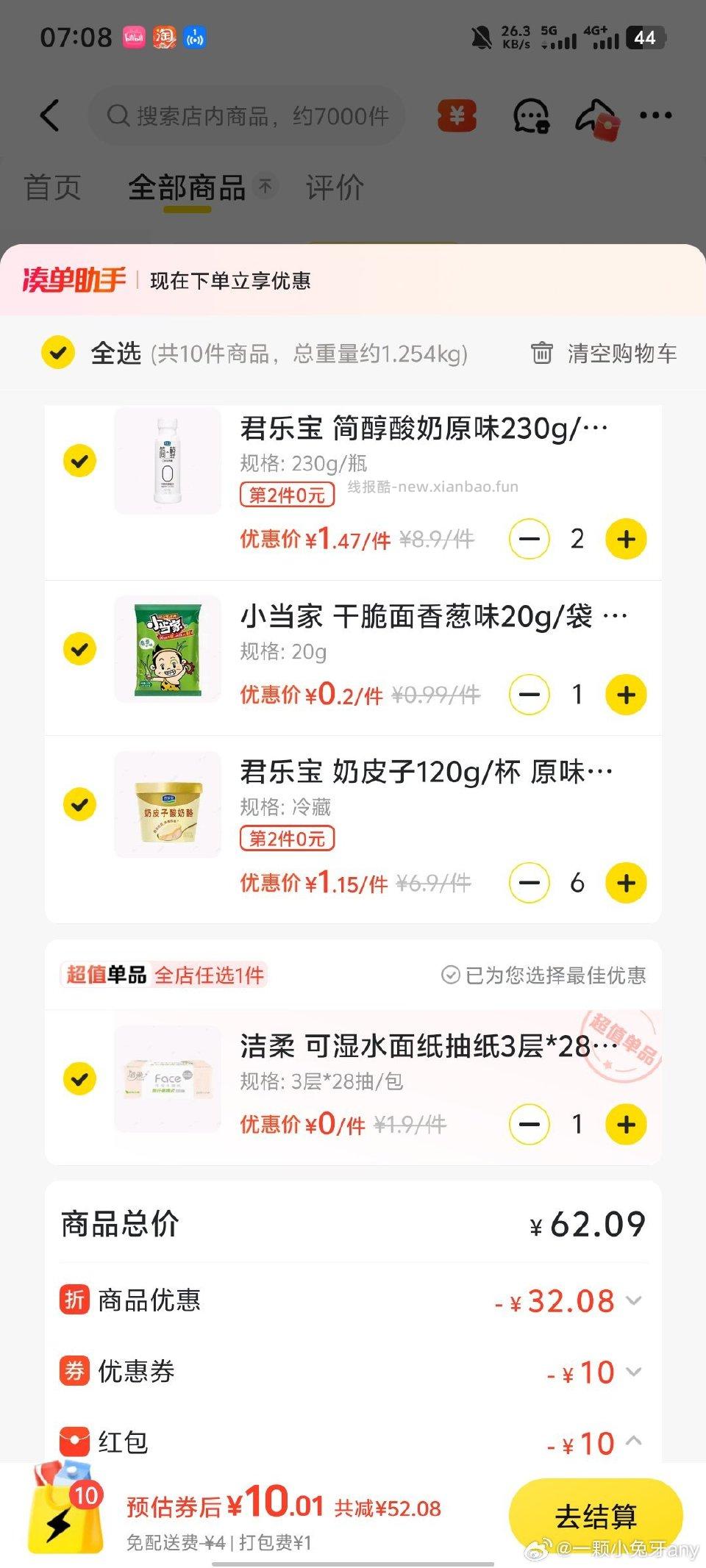The width and height of the screenshot is (706, 1568).
Task: Toggle select-all for the 10 cart items
Action: point(59,353)
